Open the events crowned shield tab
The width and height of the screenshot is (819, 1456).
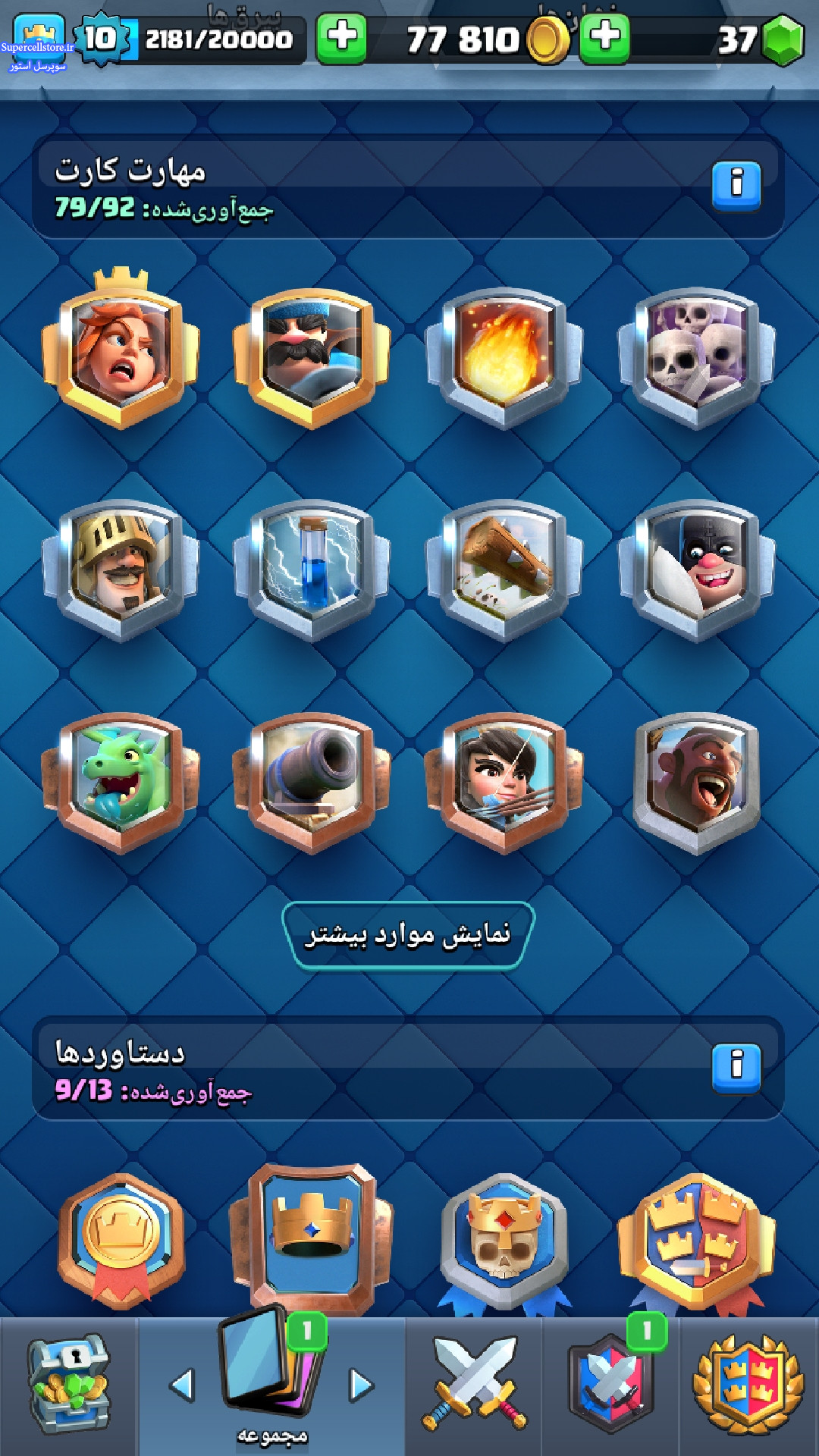(x=748, y=1385)
